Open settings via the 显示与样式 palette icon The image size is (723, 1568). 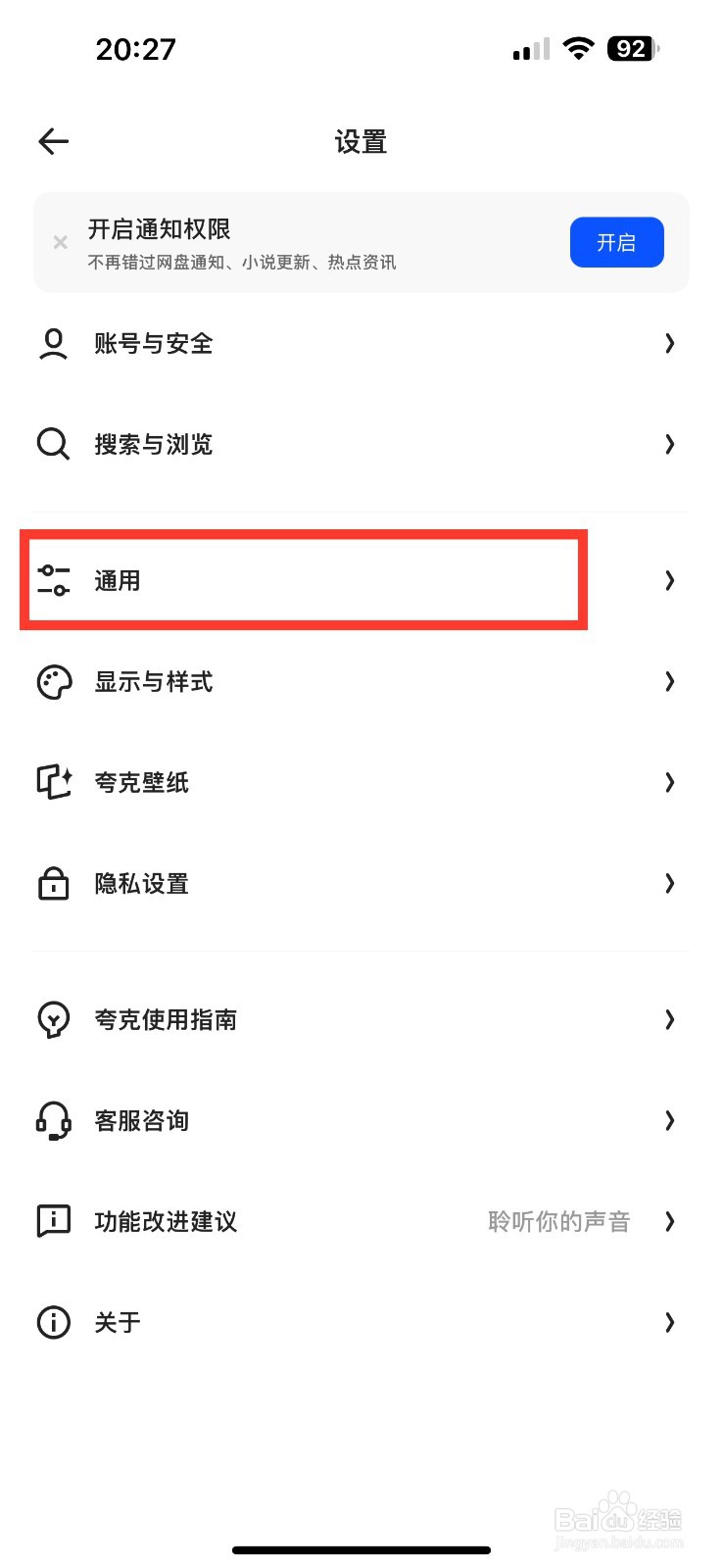click(x=54, y=681)
